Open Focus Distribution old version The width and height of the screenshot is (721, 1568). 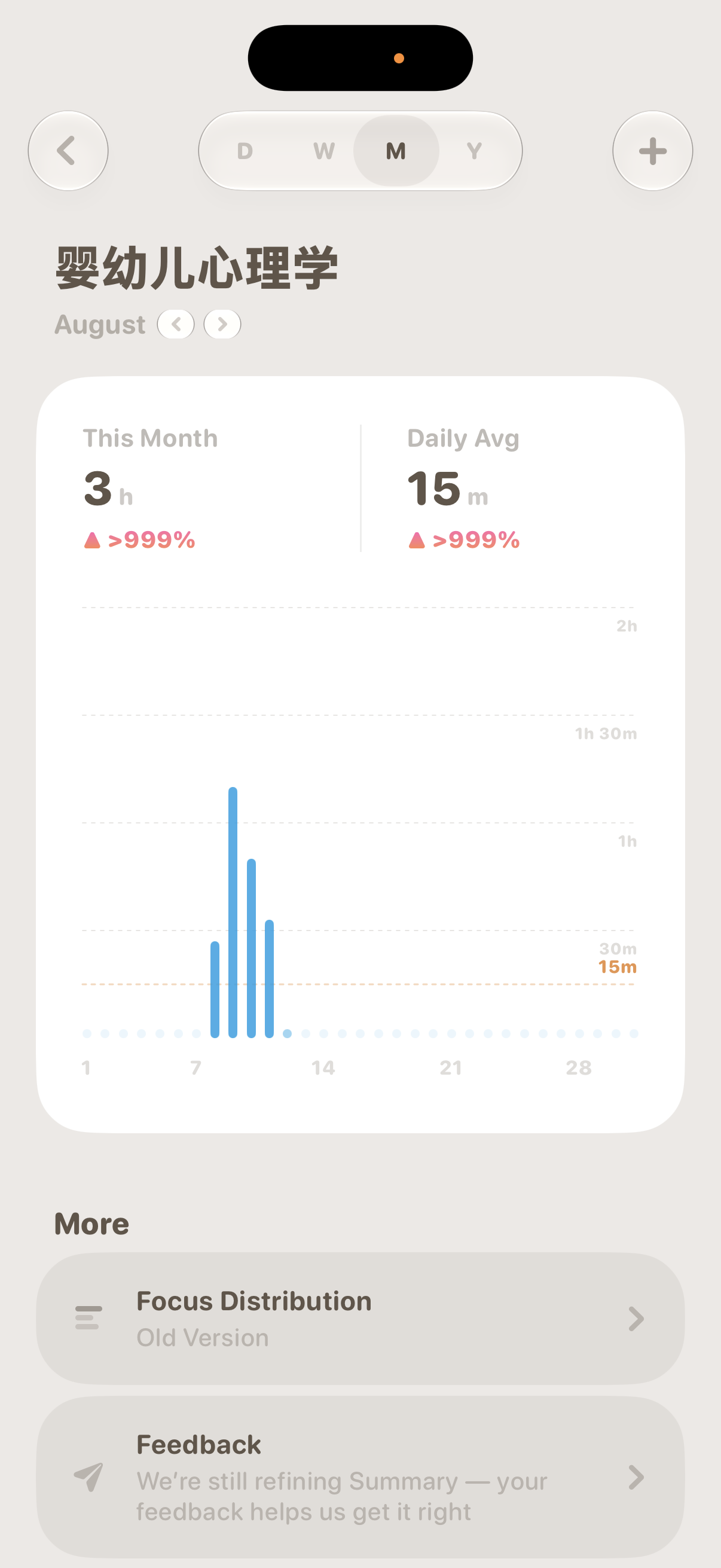[360, 1319]
